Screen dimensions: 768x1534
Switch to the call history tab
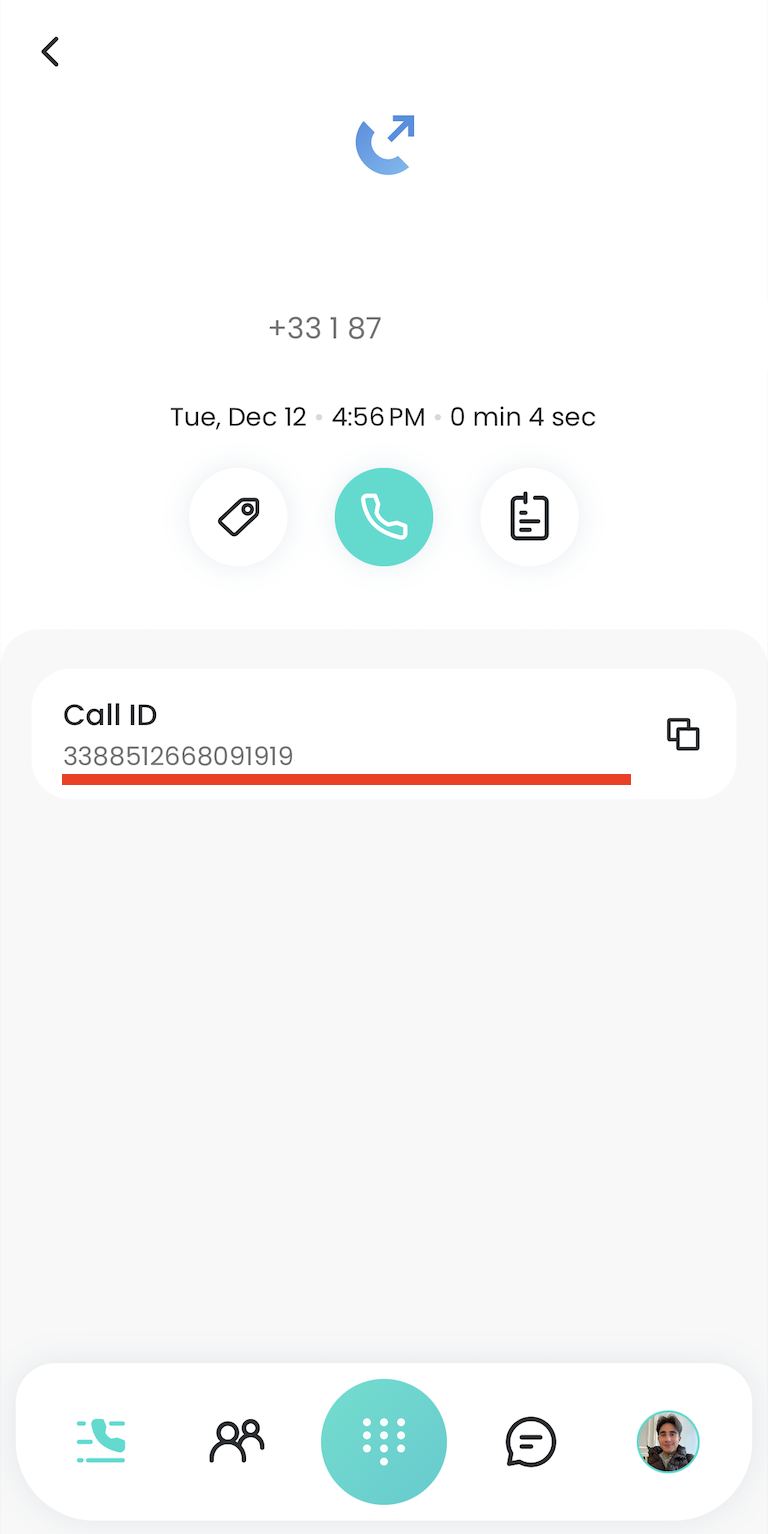101,1441
